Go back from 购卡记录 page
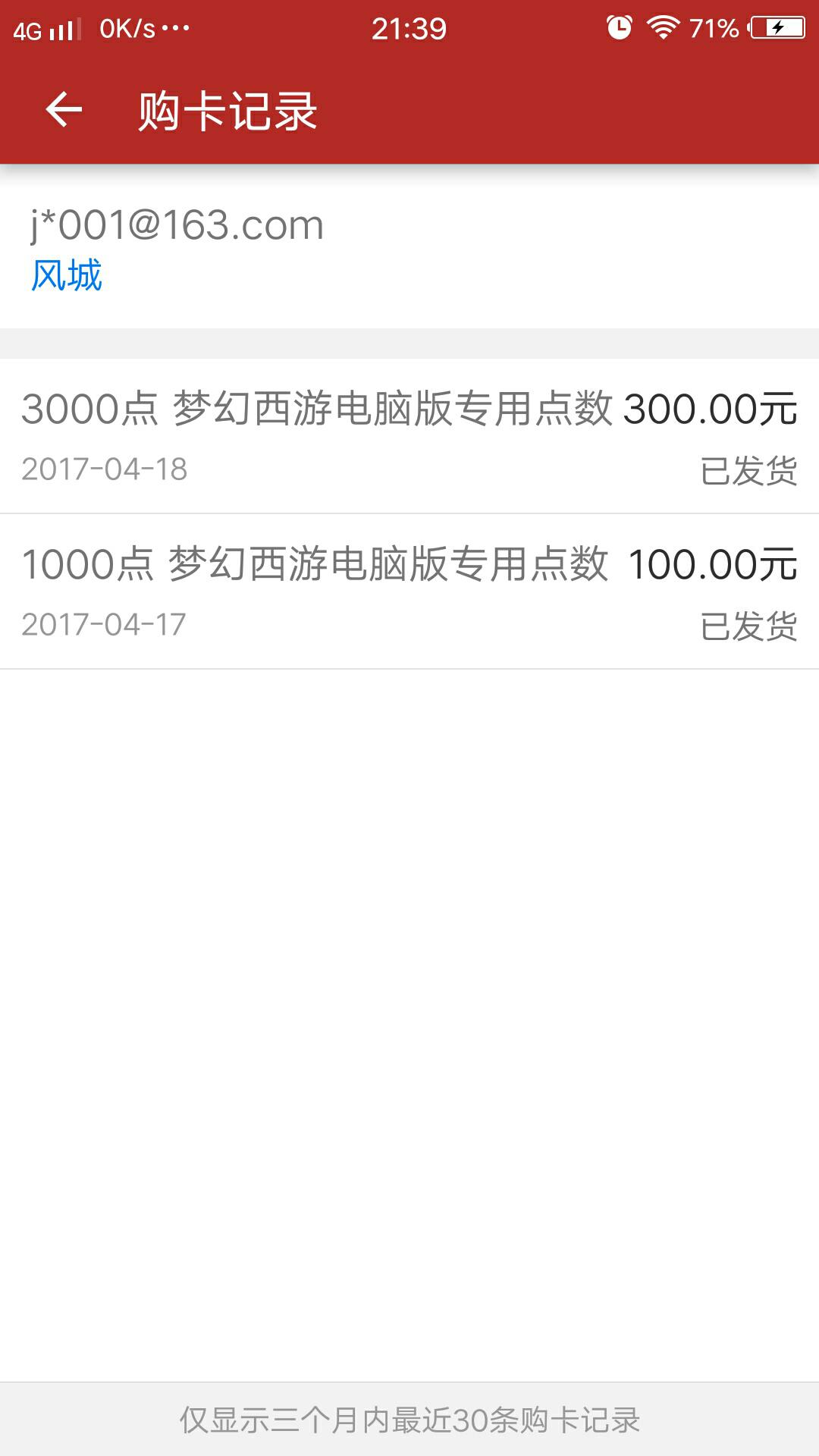The image size is (819, 1456). 64,111
